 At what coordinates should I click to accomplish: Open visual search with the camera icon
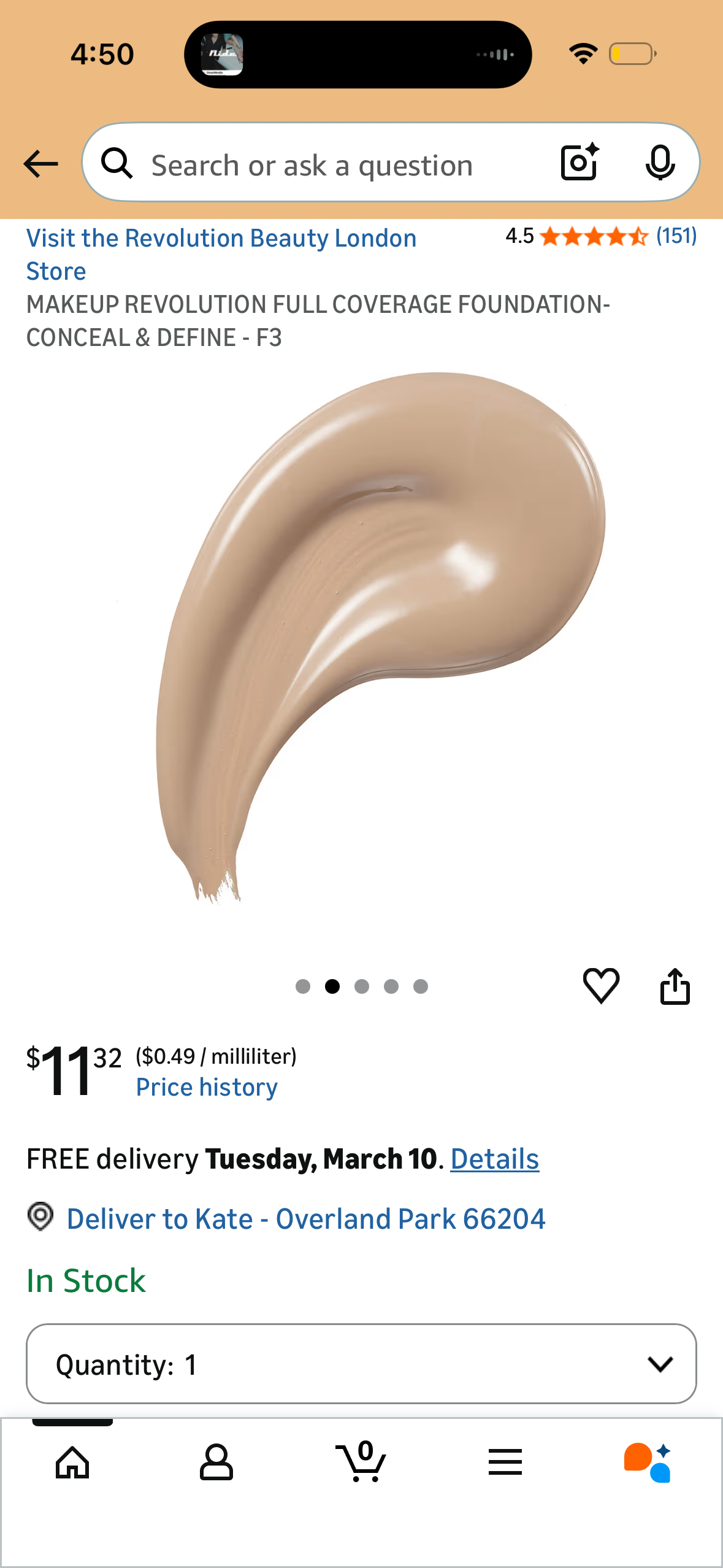pyautogui.click(x=578, y=163)
